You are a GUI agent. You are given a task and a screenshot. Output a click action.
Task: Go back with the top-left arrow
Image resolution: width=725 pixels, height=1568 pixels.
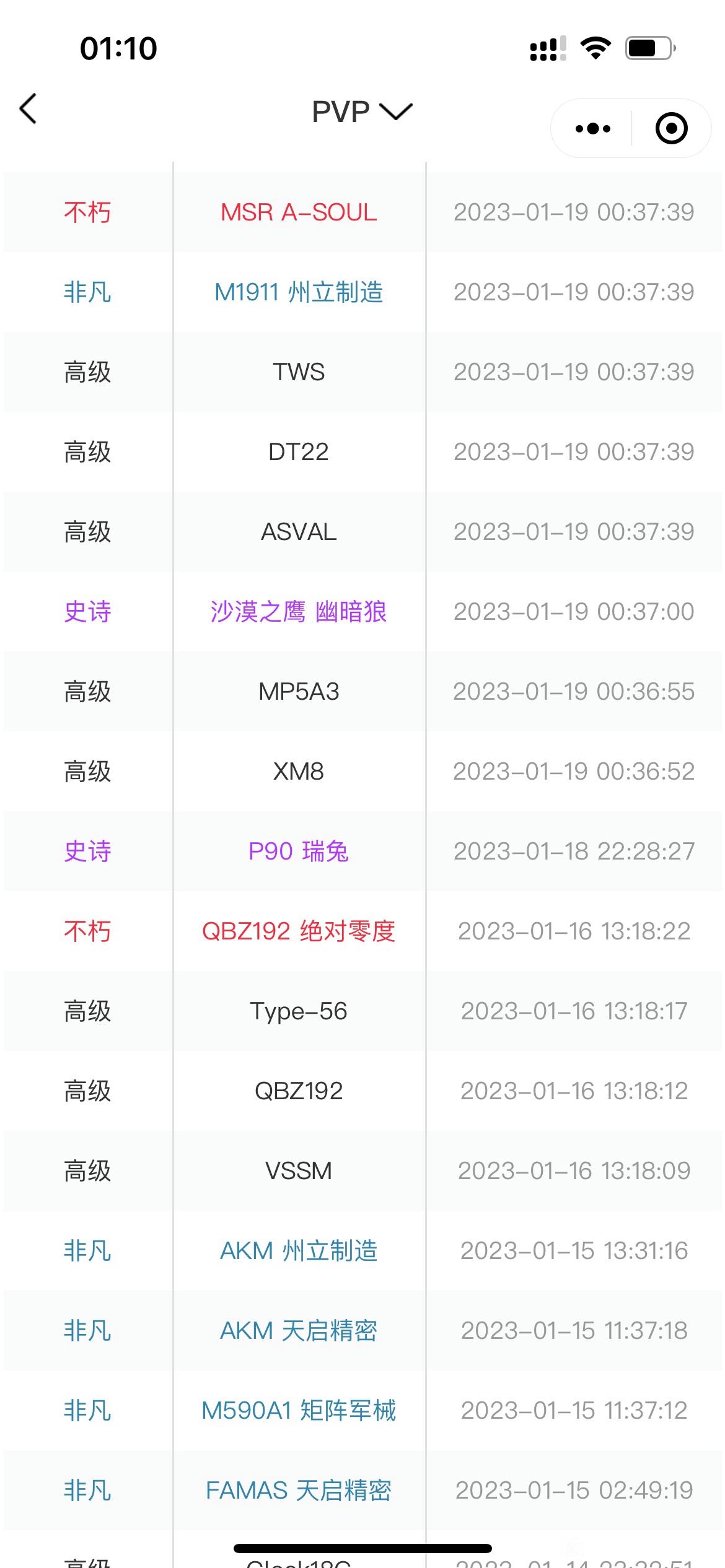tap(29, 109)
